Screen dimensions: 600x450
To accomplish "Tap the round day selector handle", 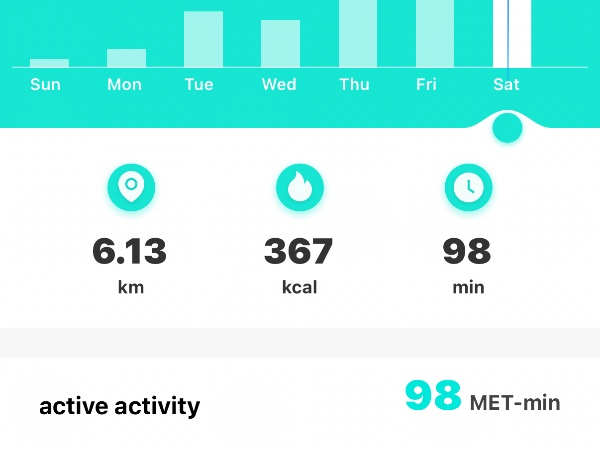I will pyautogui.click(x=508, y=128).
